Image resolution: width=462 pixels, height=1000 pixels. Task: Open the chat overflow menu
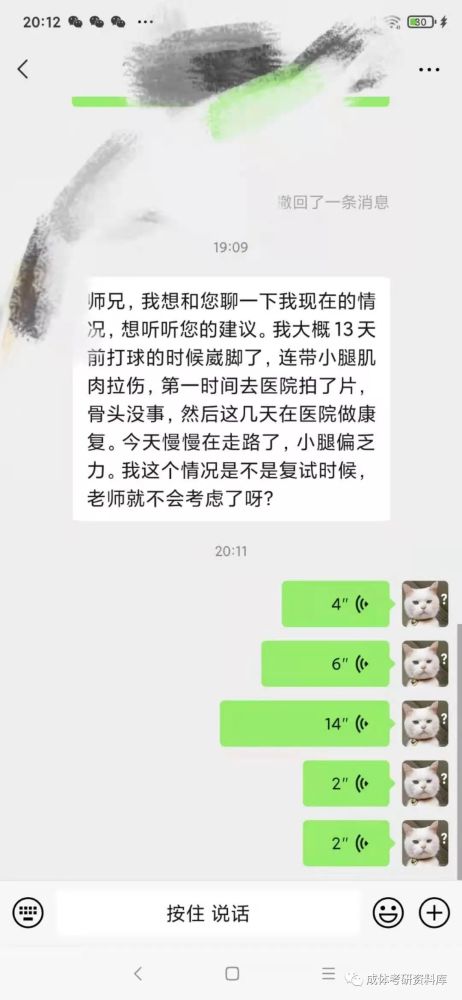pyautogui.click(x=429, y=69)
